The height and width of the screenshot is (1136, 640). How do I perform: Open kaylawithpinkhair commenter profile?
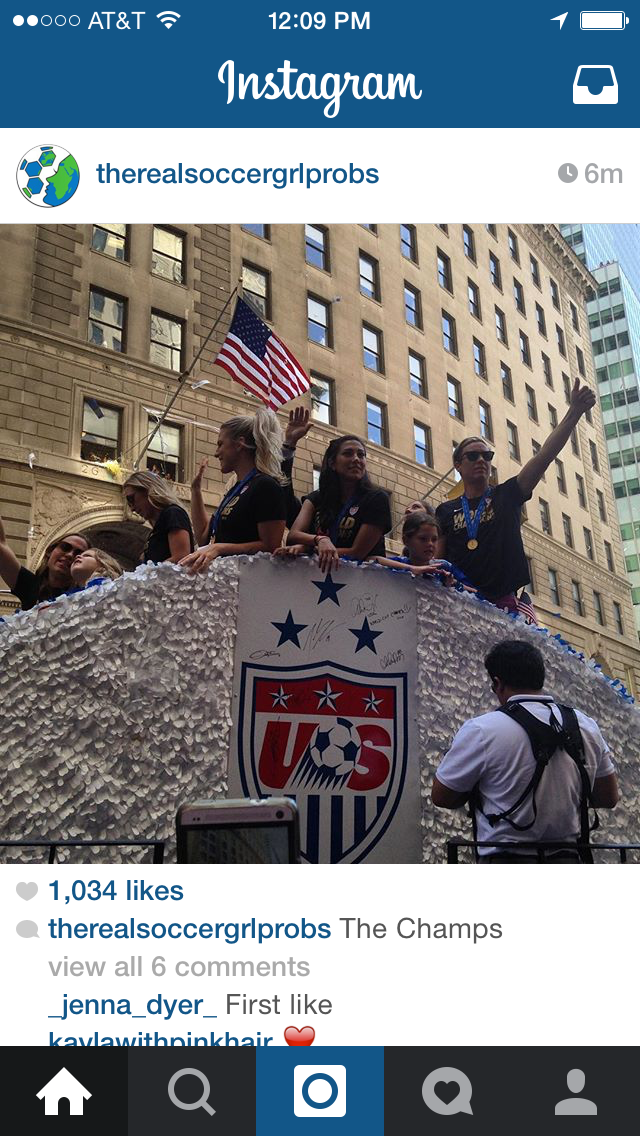point(160,1039)
